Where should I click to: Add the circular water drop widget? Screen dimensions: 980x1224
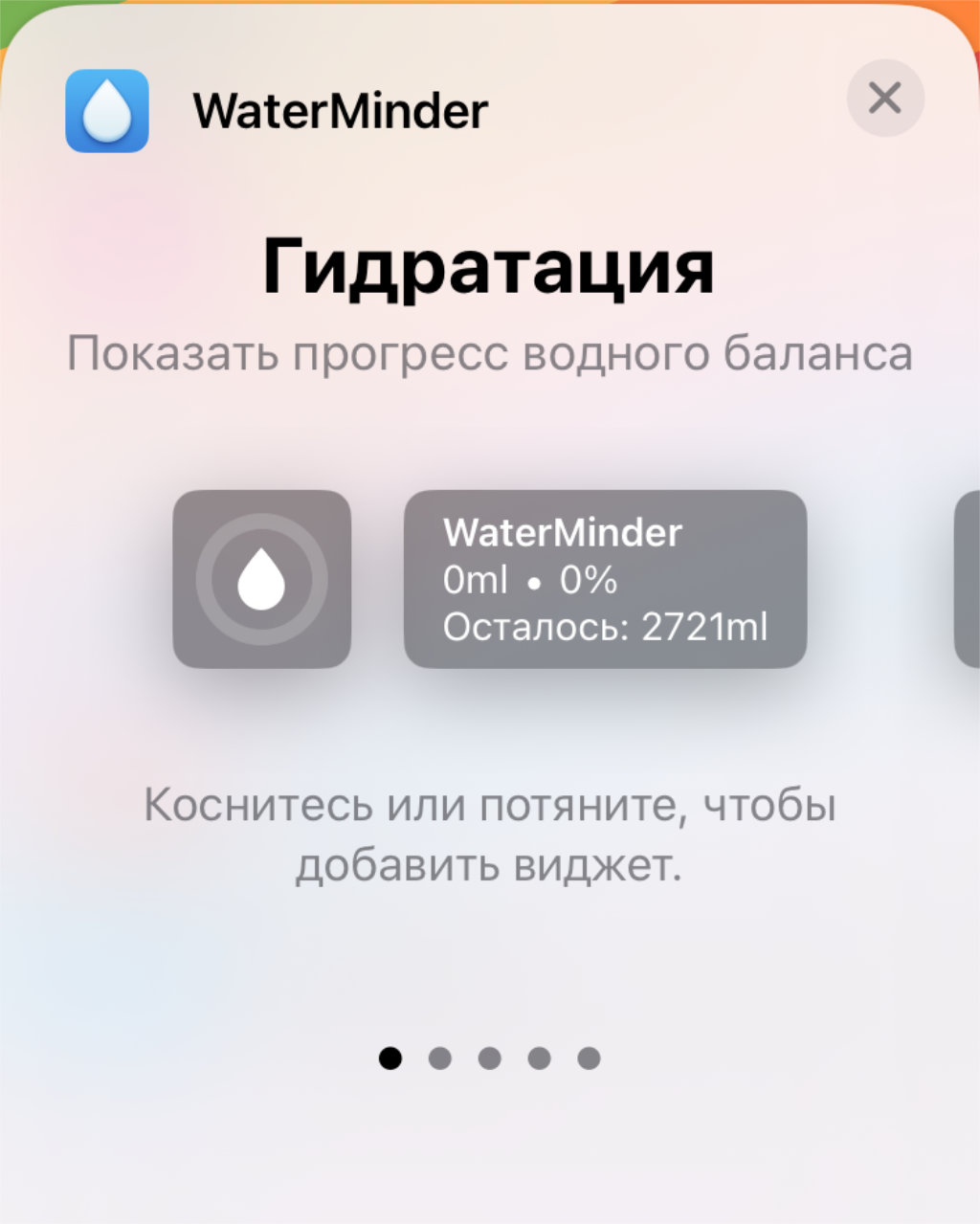point(261,579)
